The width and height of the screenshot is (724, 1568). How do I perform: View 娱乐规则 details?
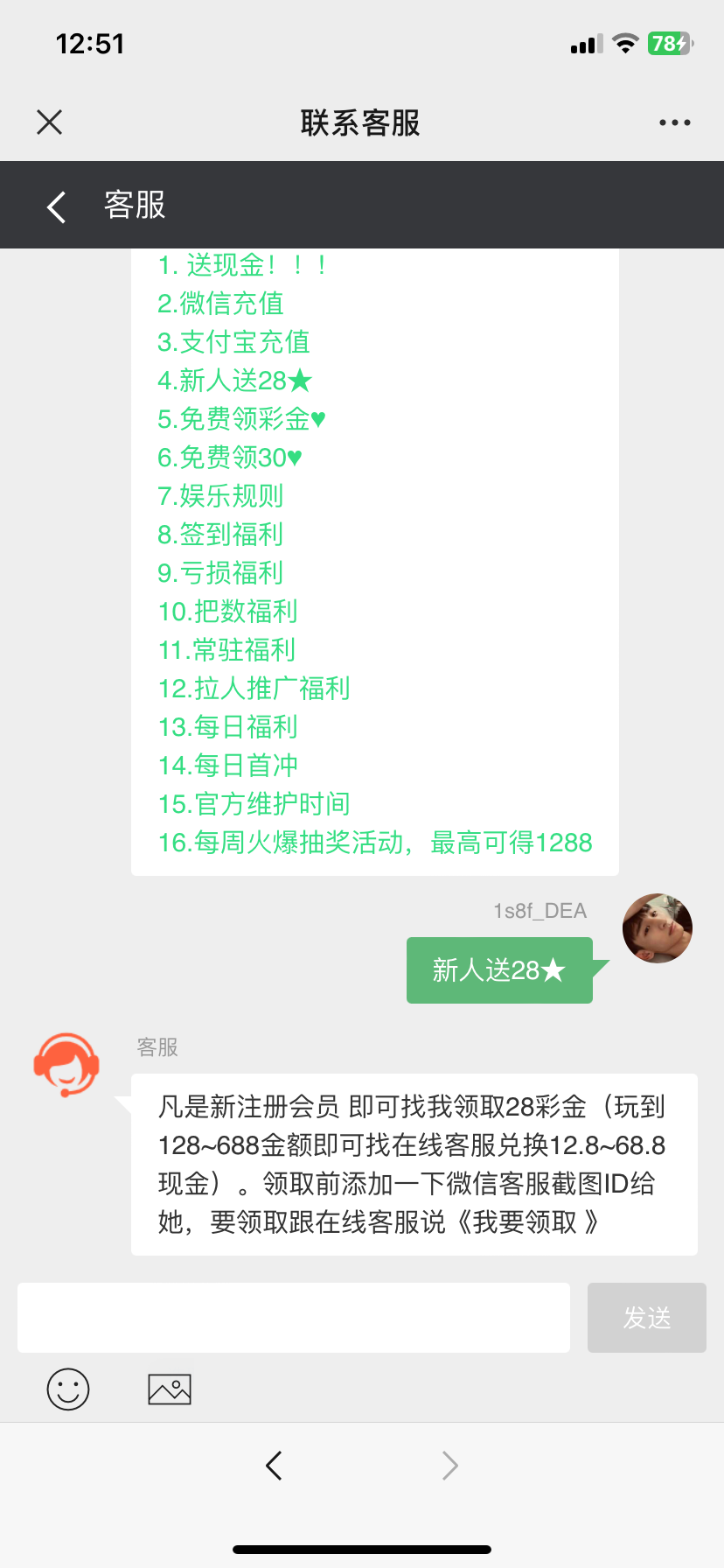click(220, 496)
